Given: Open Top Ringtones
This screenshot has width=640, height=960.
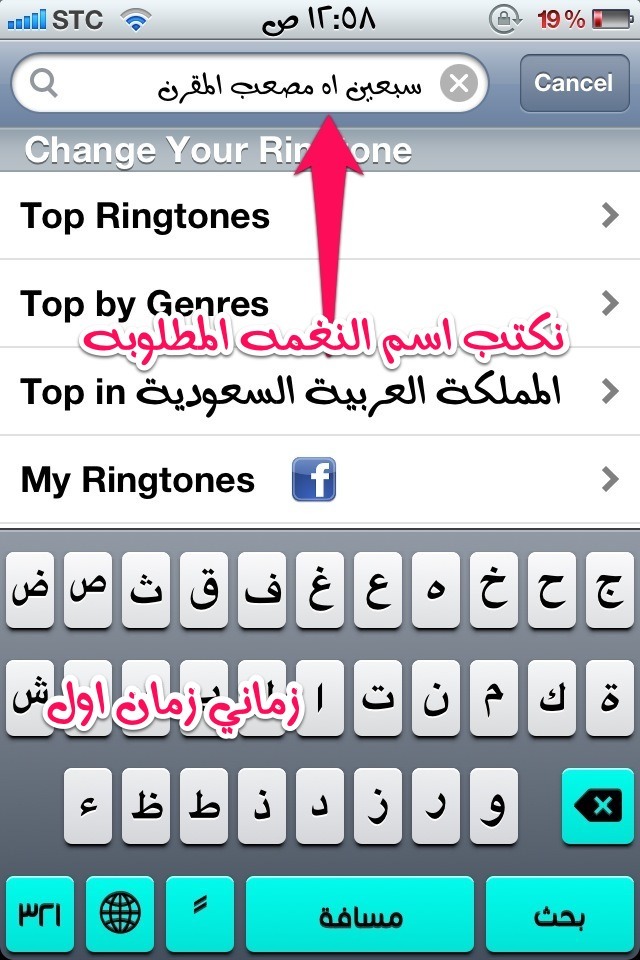Looking at the screenshot, I should click(x=320, y=216).
